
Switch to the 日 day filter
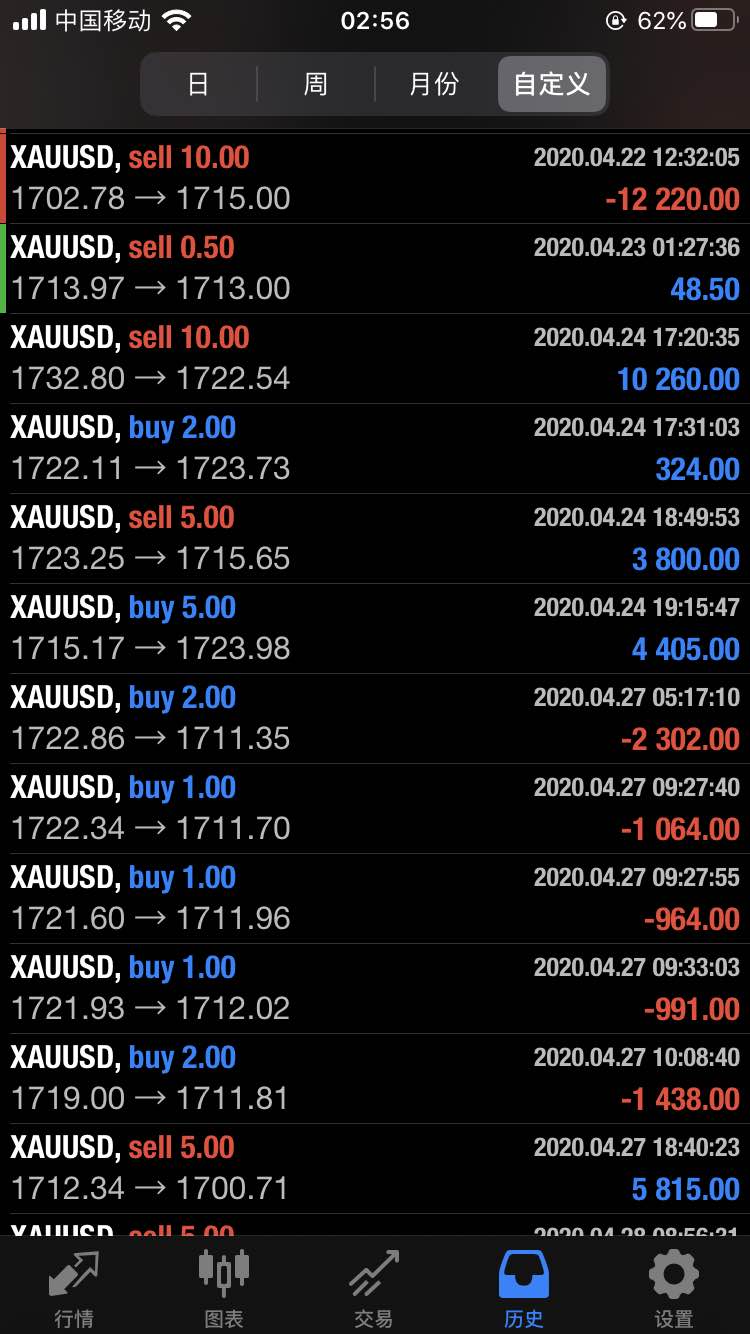point(199,84)
